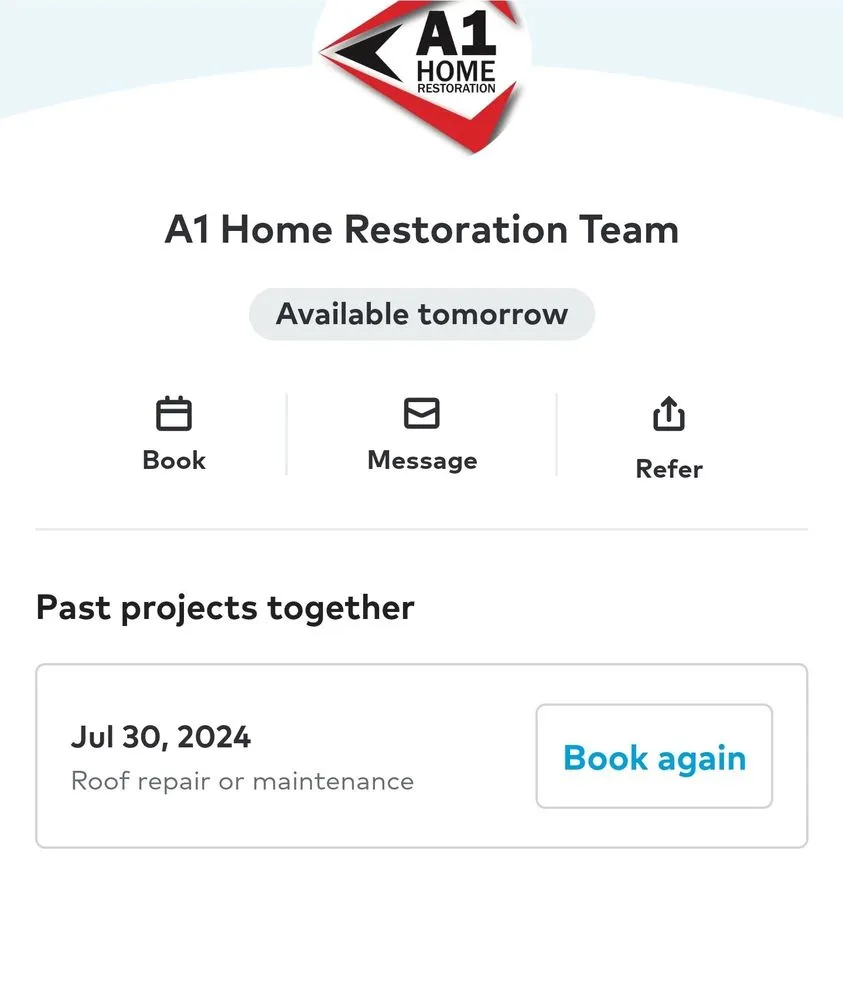
Task: Click the Book again button
Action: (x=653, y=757)
